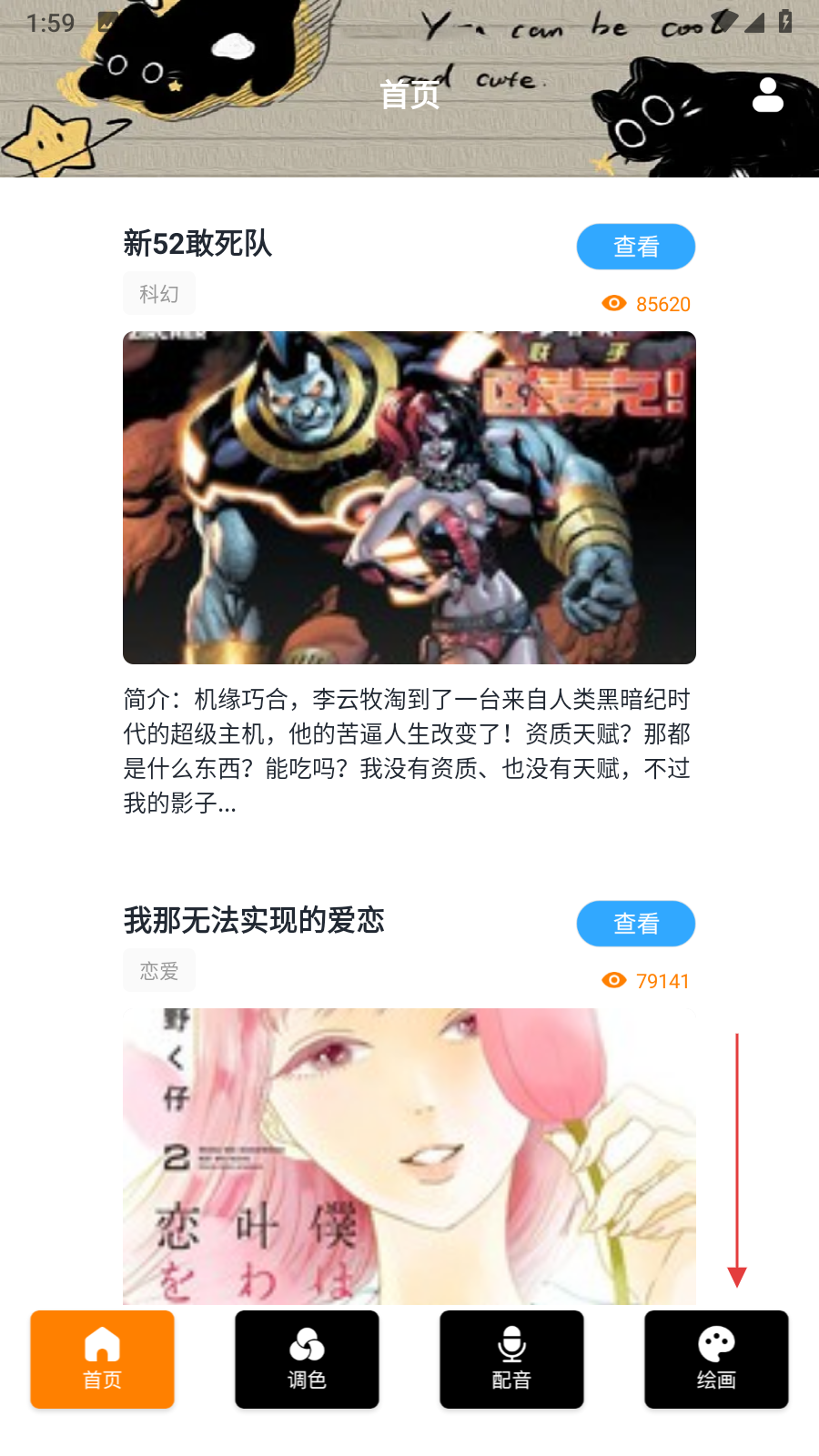The height and width of the screenshot is (1456, 819).
Task: Open the user profile icon
Action: [767, 95]
